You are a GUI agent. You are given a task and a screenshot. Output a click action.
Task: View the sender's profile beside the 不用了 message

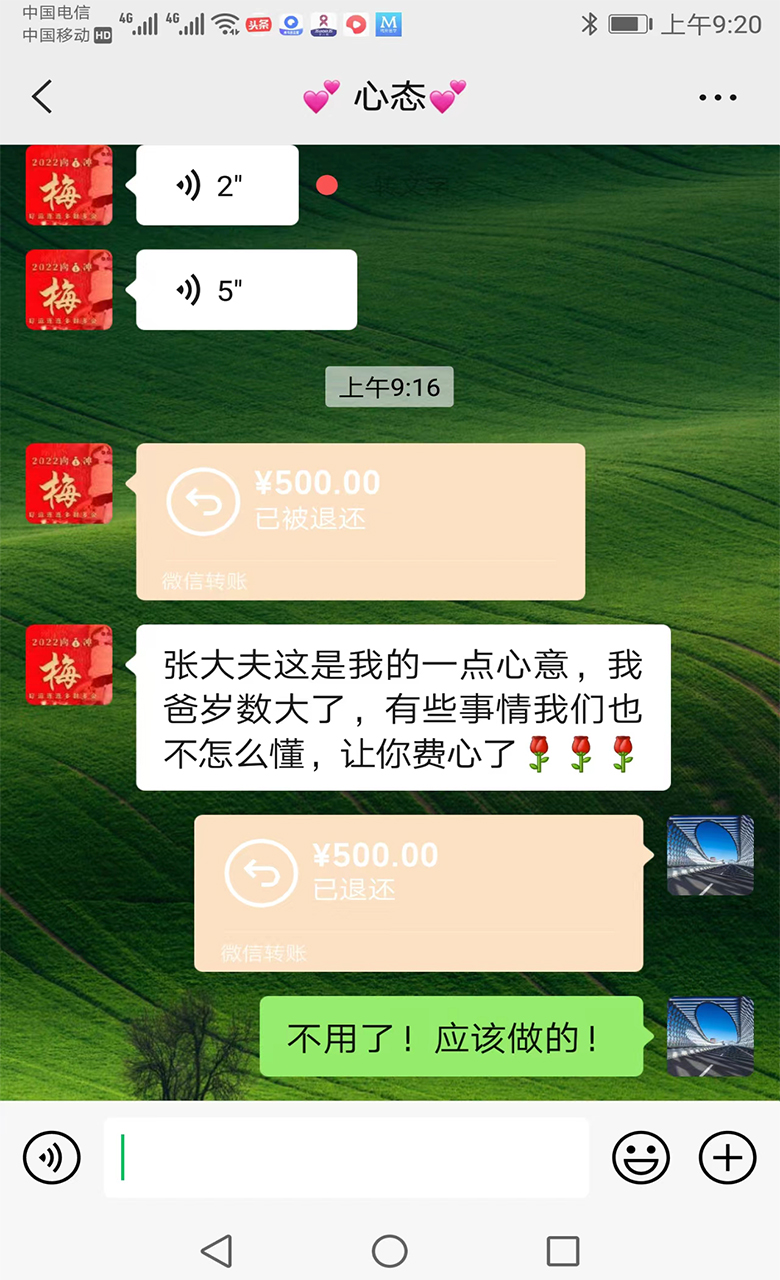pos(710,1036)
